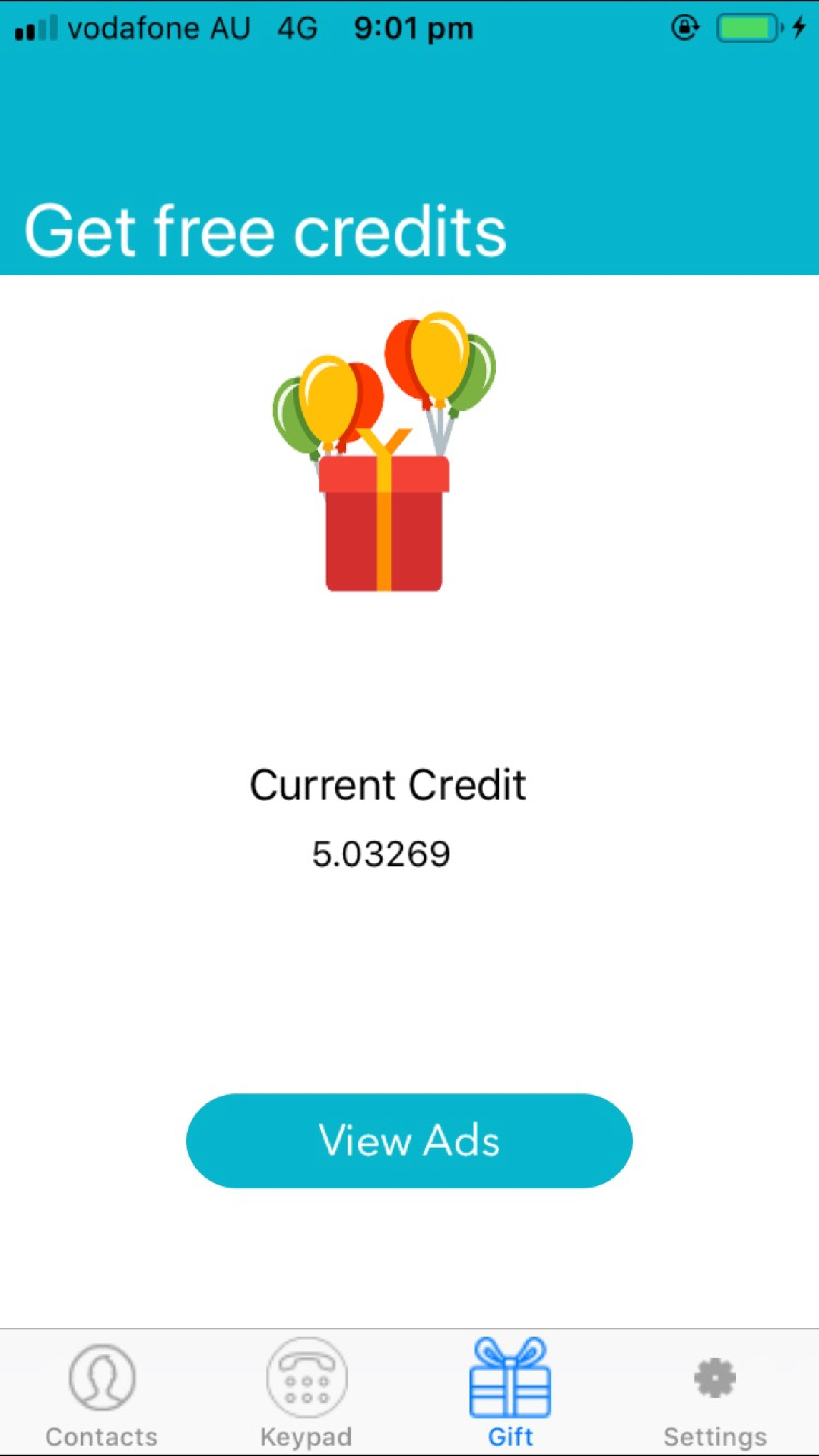Tap the lightning charging bolt icon
819x1456 pixels.
coord(799,28)
